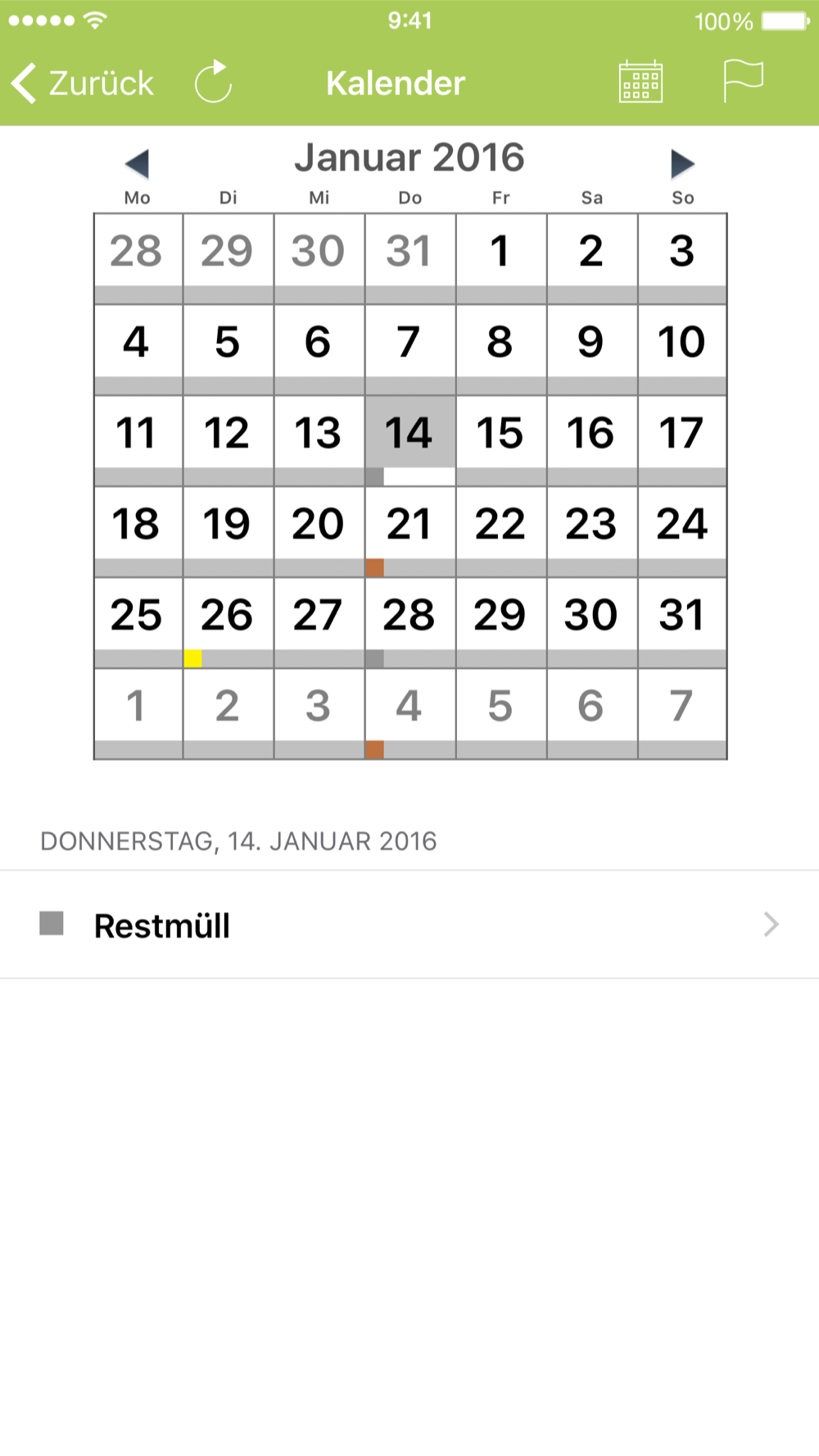The height and width of the screenshot is (1456, 819).
Task: Select January 18 in the calendar
Action: (138, 532)
